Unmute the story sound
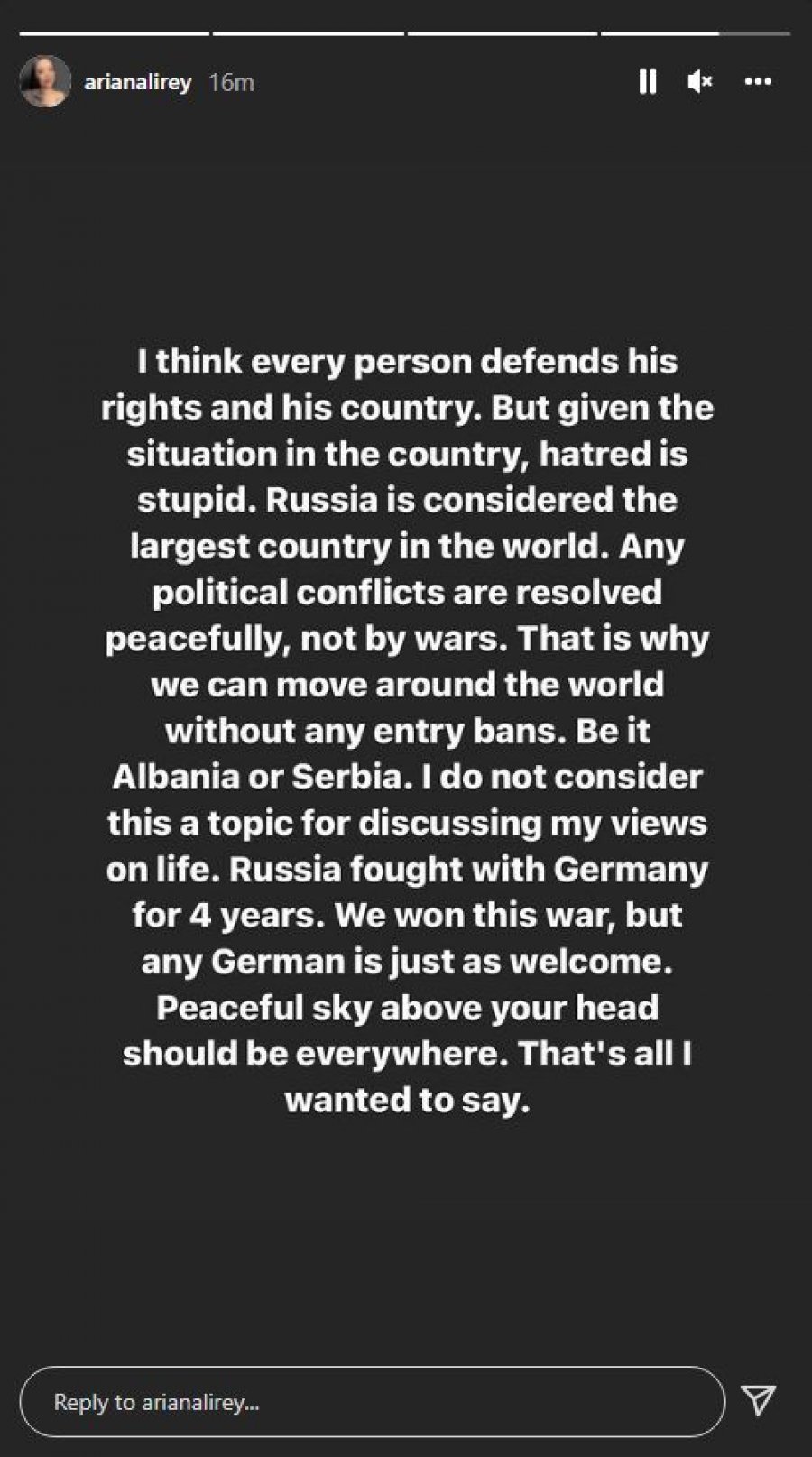 pyautogui.click(x=699, y=82)
